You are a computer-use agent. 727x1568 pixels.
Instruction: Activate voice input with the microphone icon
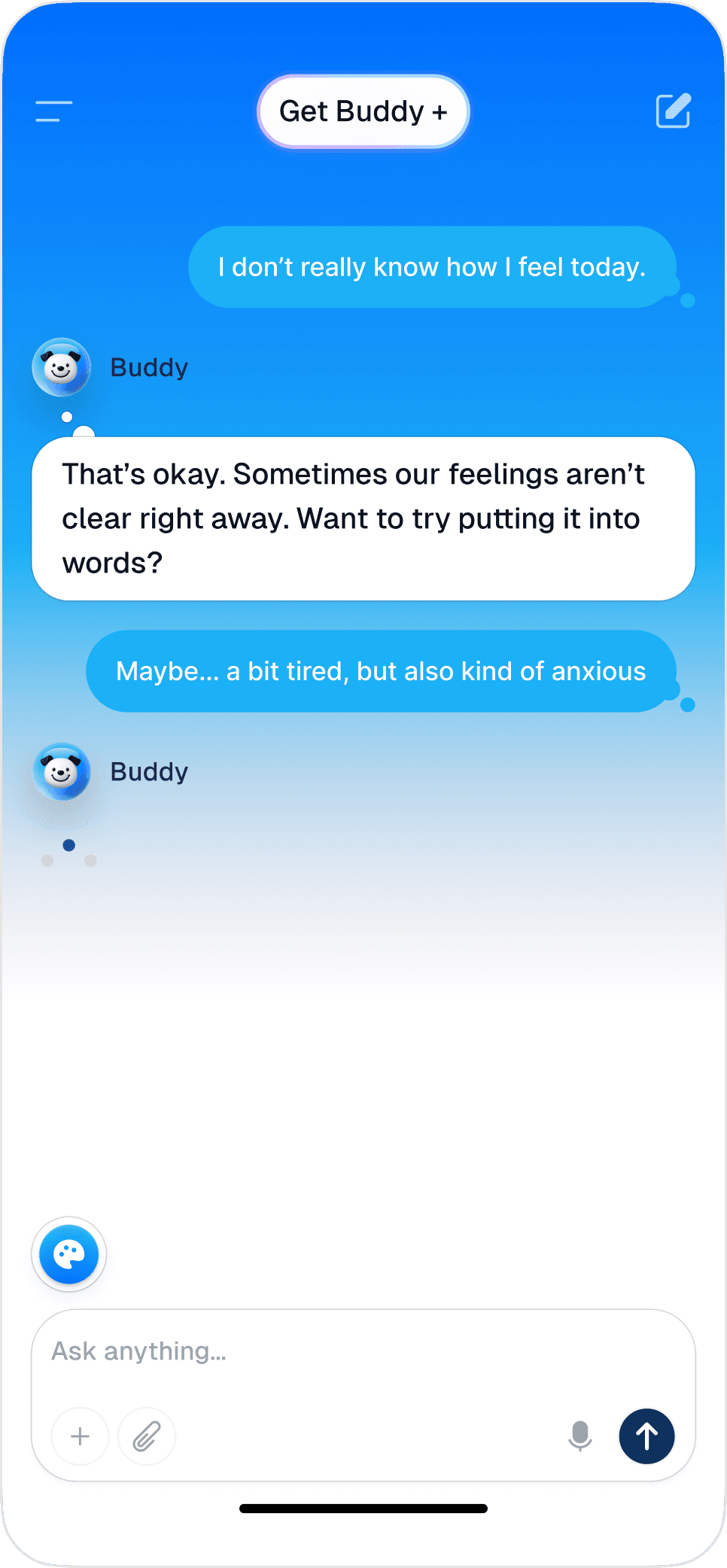[580, 1436]
